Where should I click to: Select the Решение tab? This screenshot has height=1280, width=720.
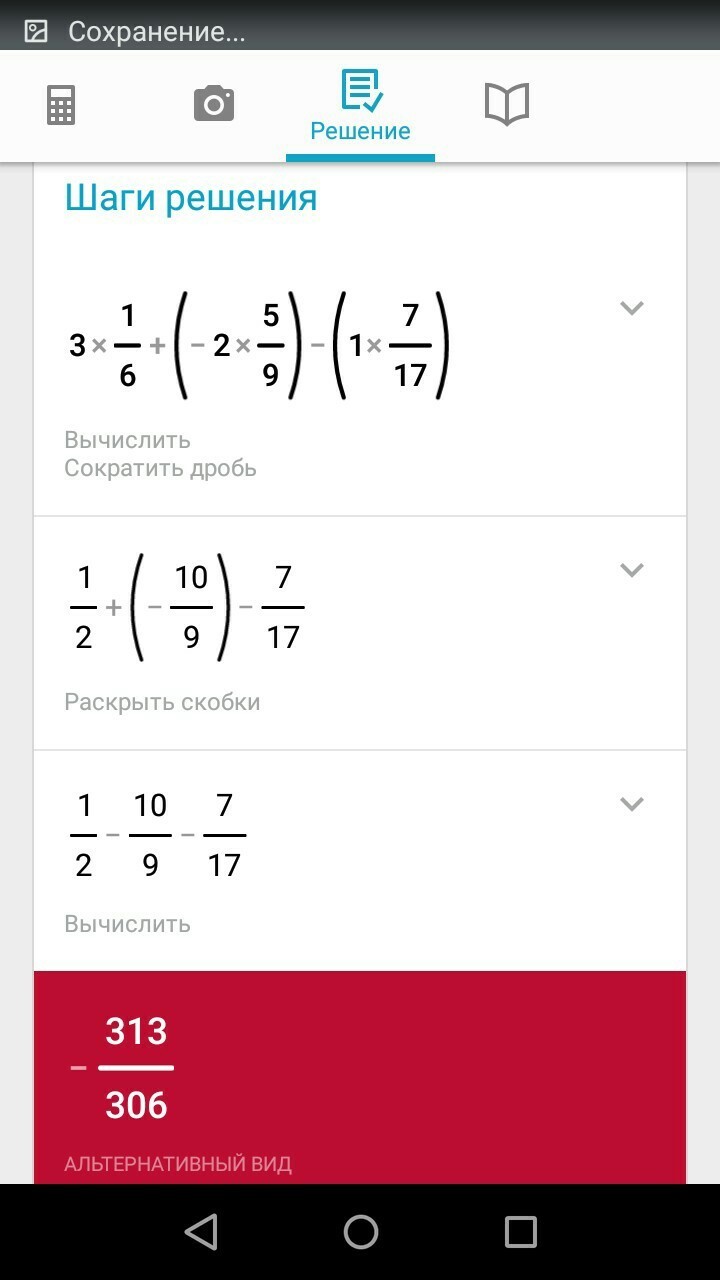click(360, 106)
